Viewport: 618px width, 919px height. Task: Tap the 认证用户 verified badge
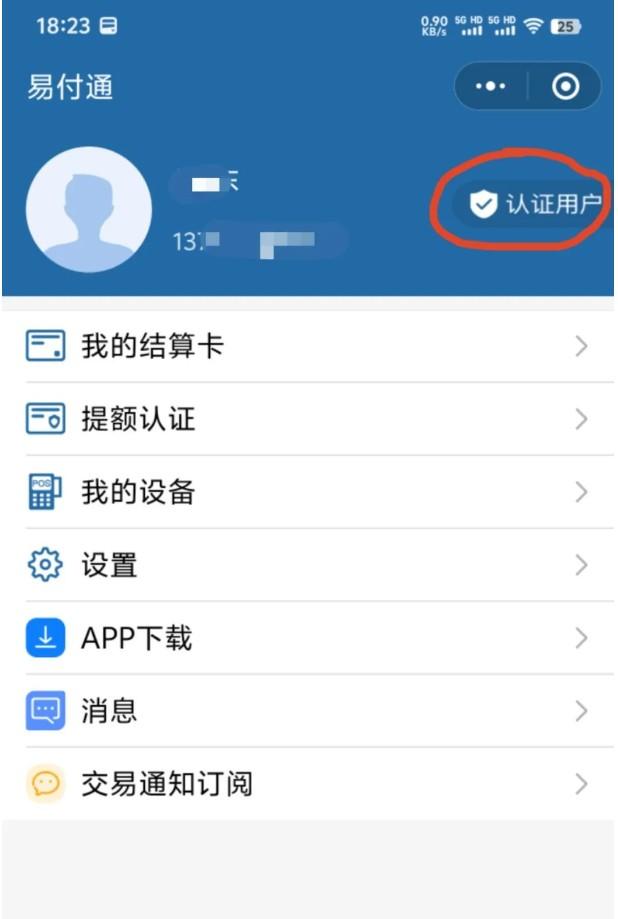[x=535, y=205]
